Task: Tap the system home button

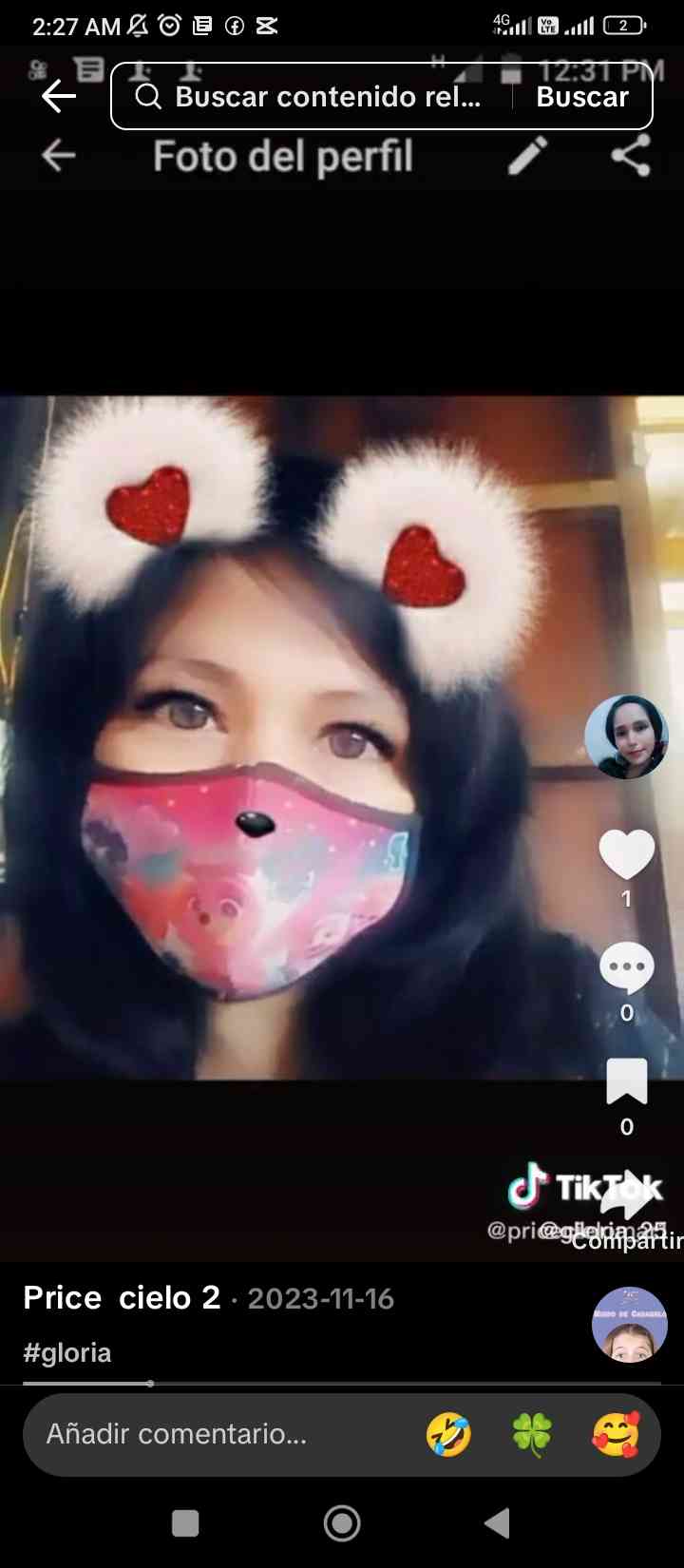Action: tap(342, 1523)
